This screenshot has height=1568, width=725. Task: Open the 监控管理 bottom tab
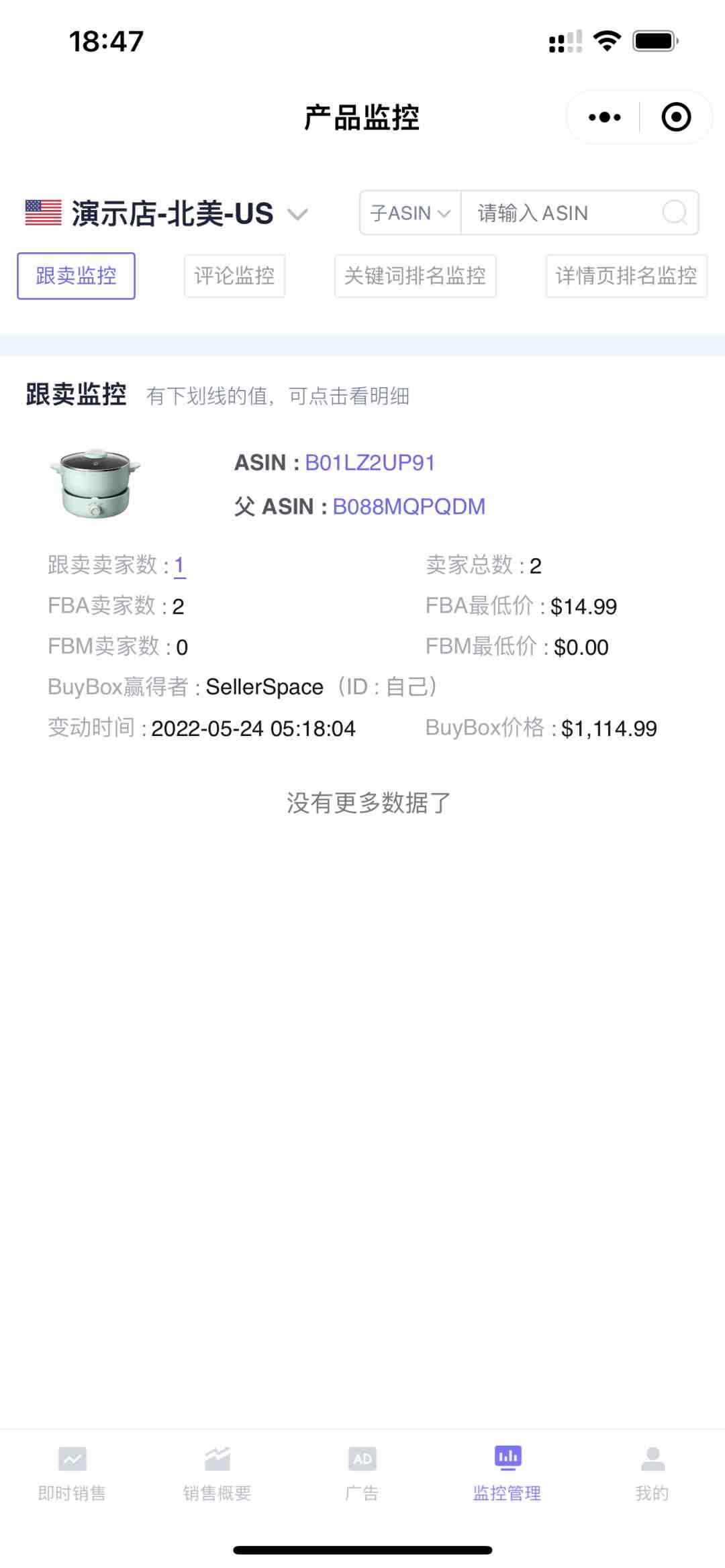click(507, 1474)
